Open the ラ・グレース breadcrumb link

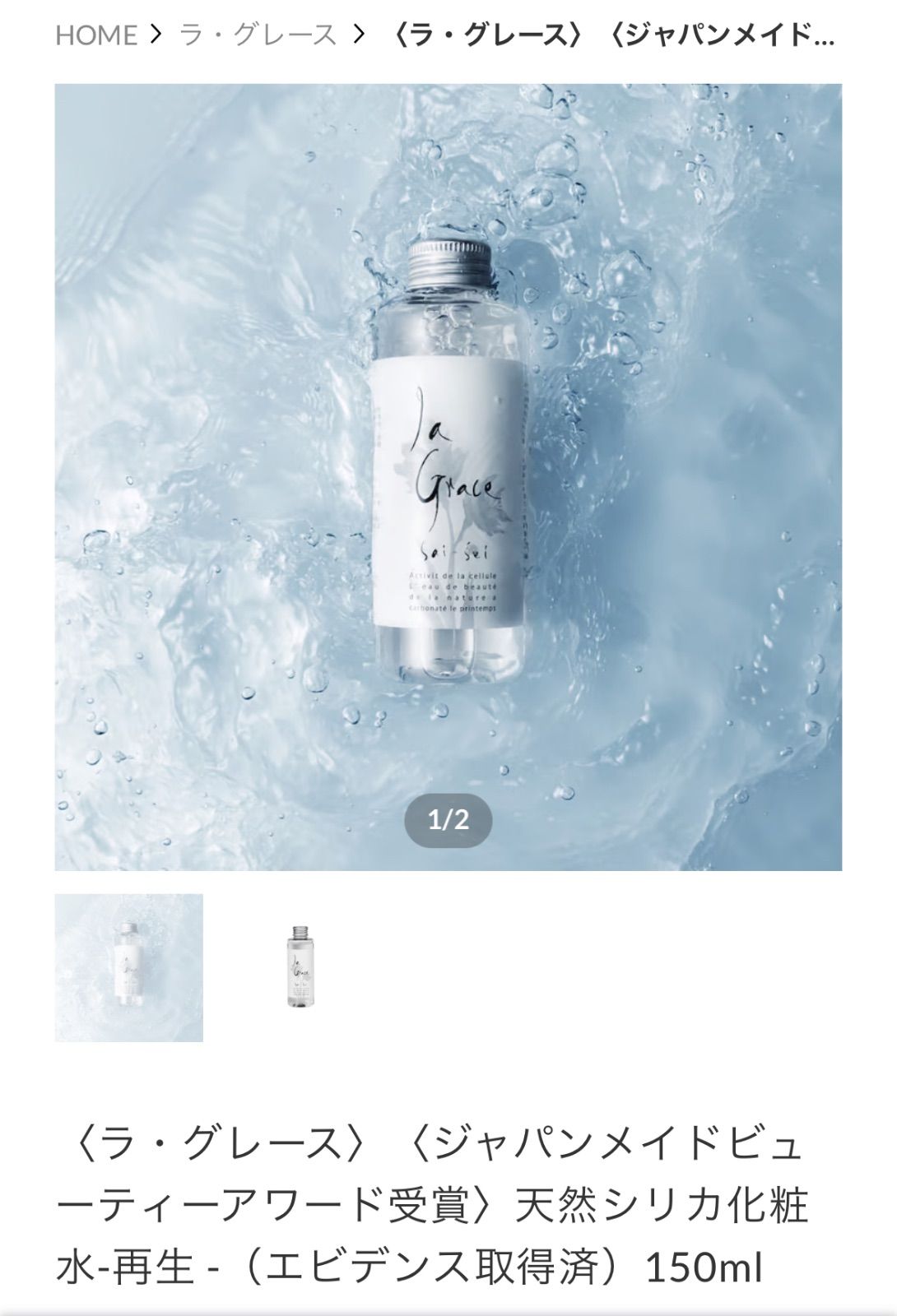(x=258, y=35)
